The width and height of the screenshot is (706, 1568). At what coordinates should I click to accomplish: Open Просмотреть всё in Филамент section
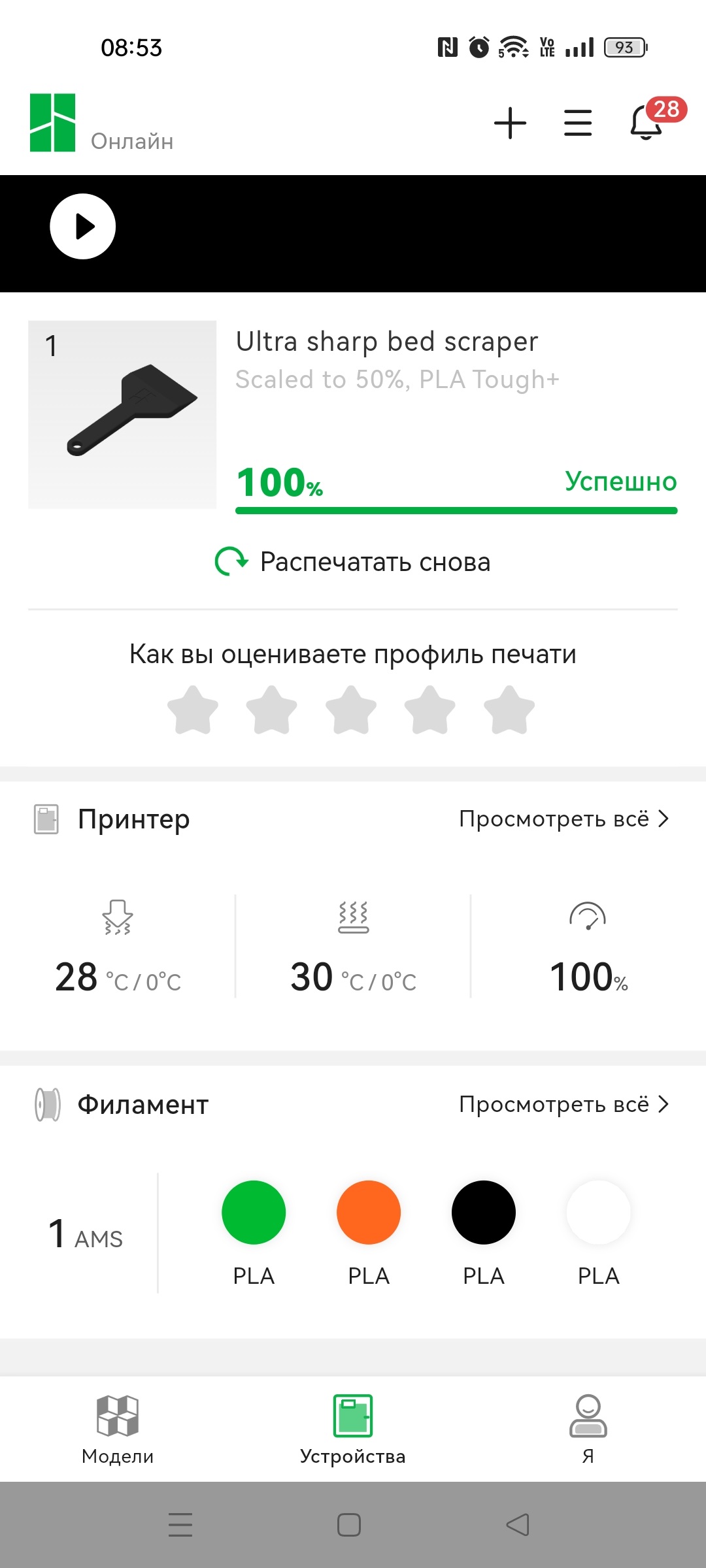point(563,1104)
